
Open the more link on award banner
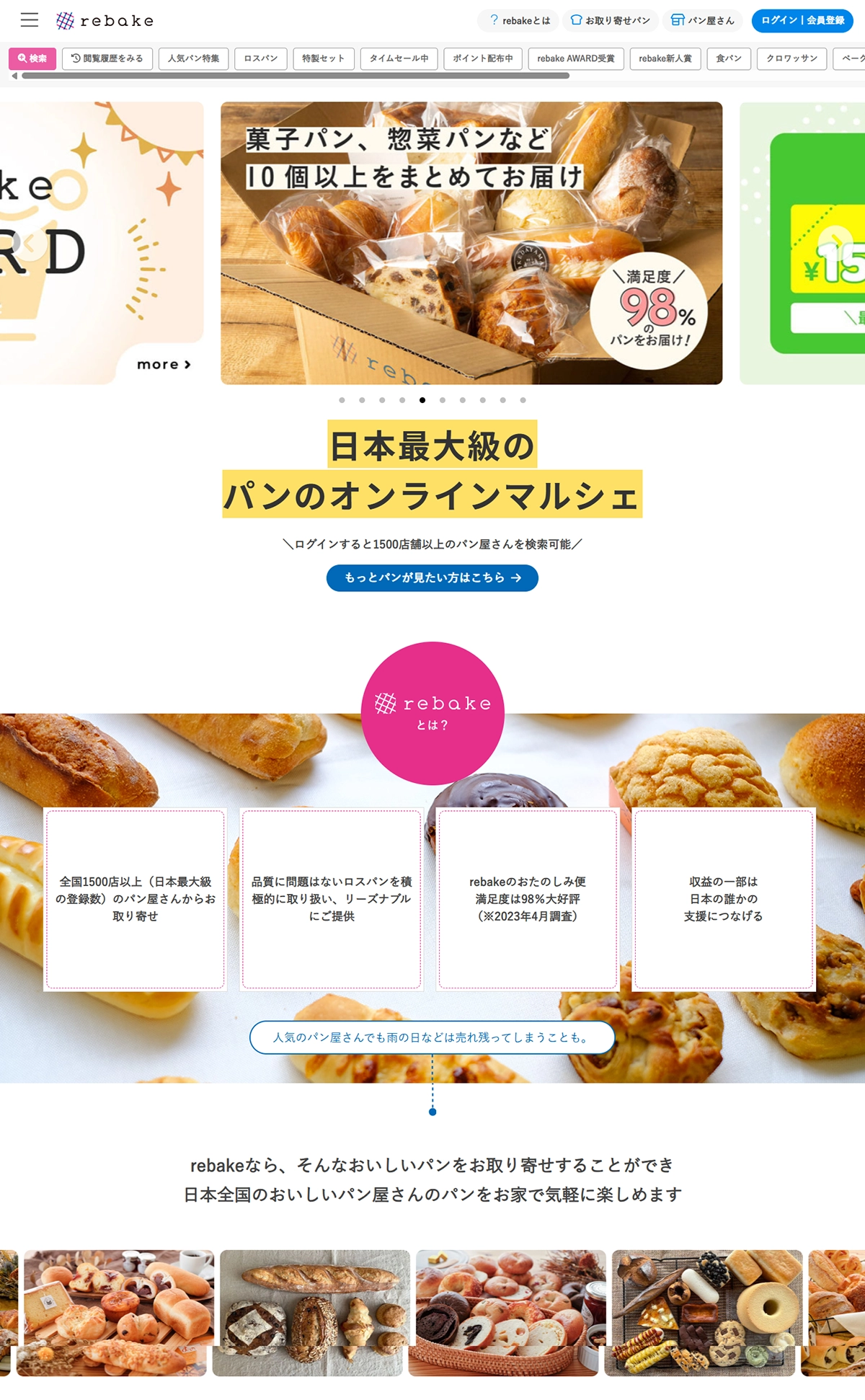pyautogui.click(x=164, y=365)
